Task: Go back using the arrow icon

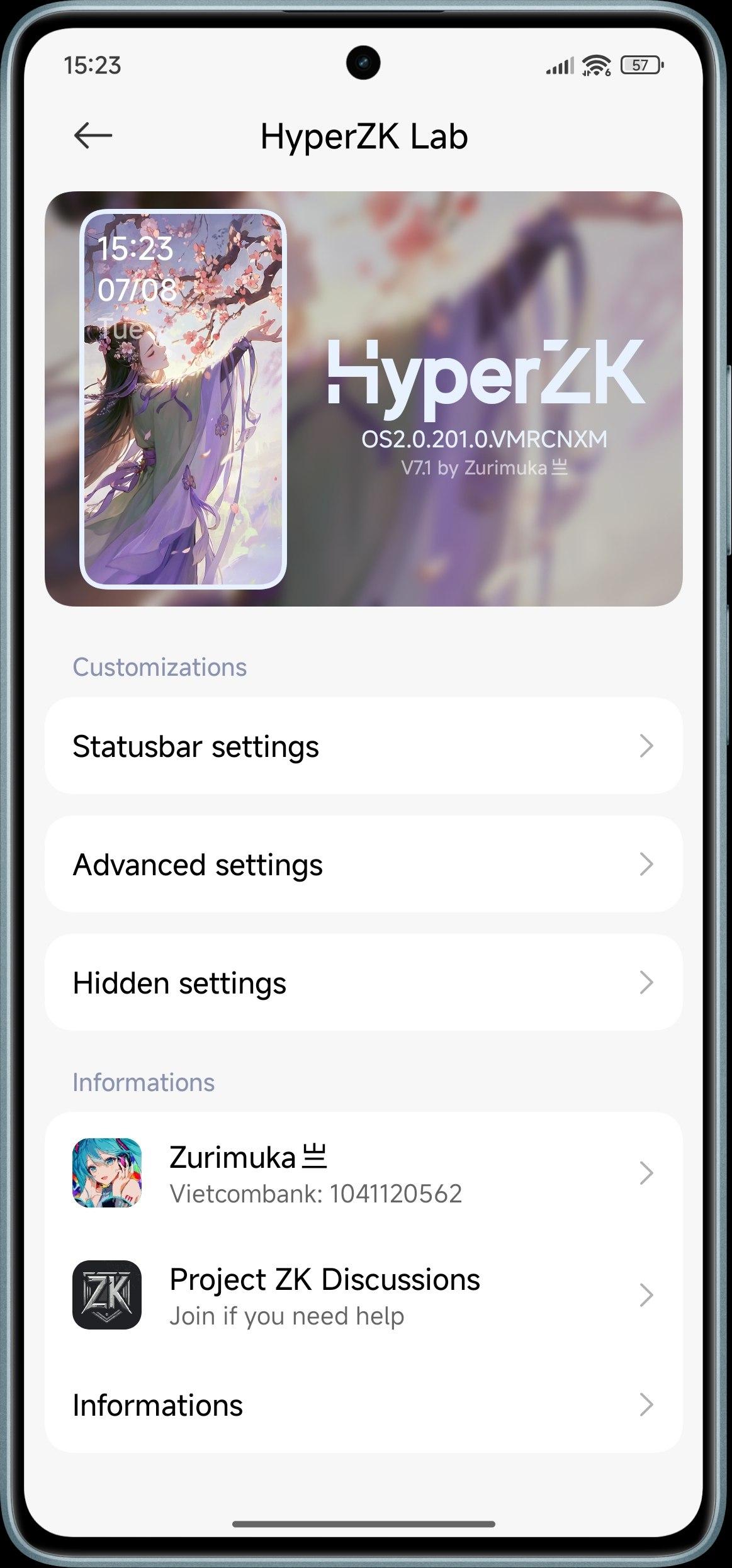Action: [x=93, y=136]
